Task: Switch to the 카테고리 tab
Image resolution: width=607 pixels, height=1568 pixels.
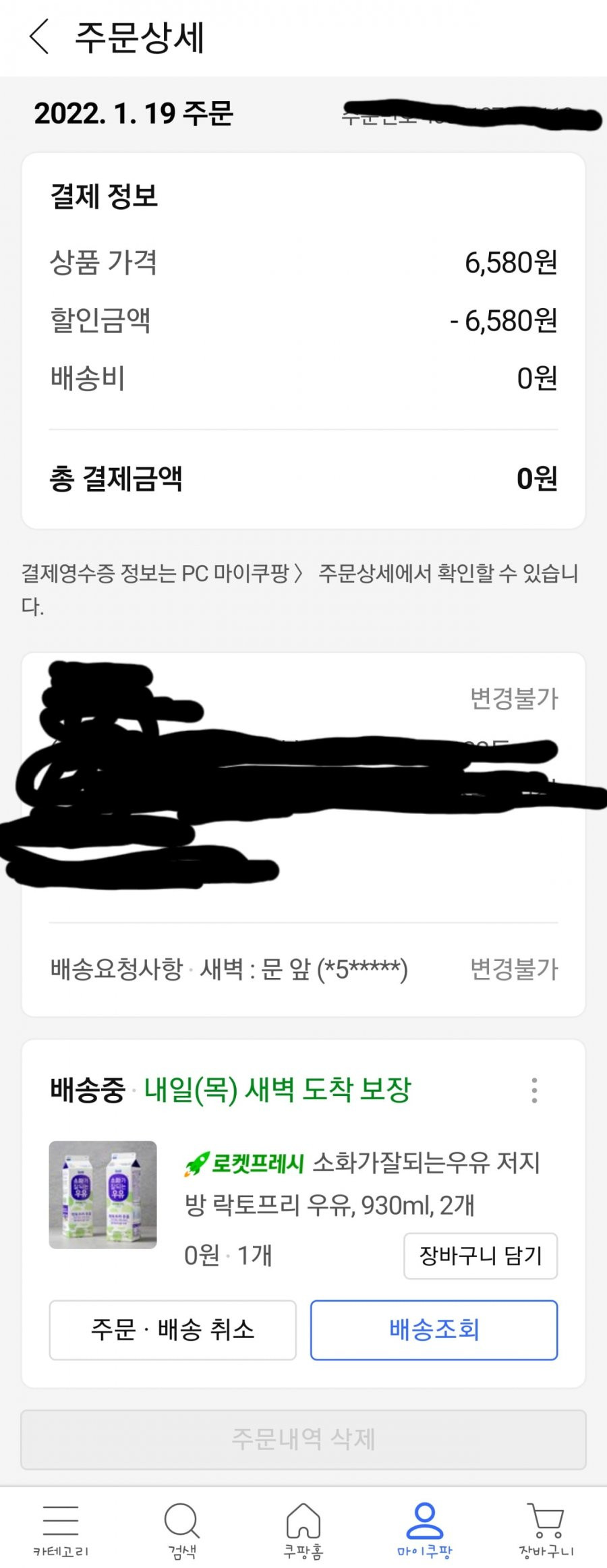Action: pos(61,1529)
